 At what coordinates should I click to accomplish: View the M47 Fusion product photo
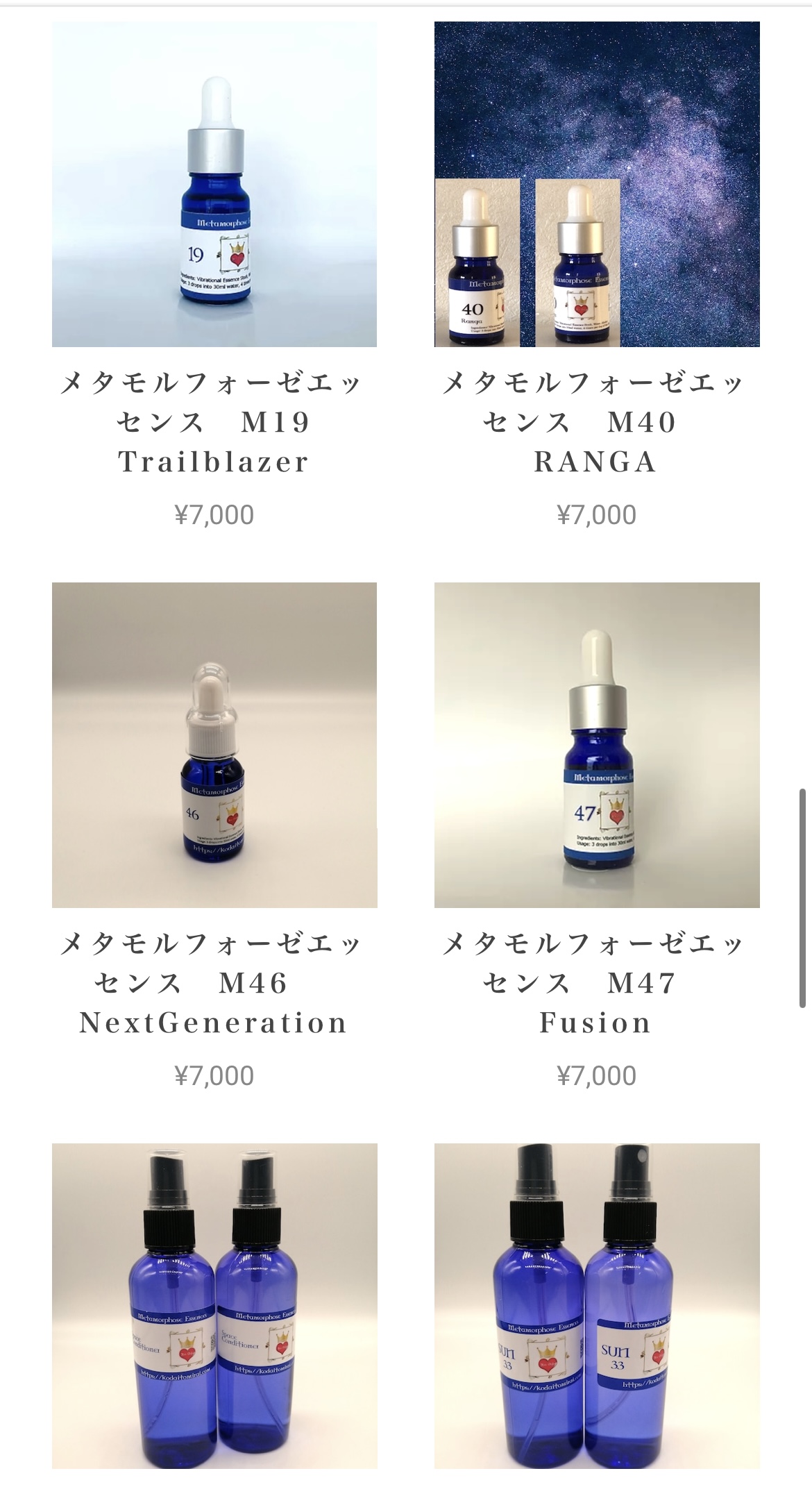pyautogui.click(x=596, y=744)
